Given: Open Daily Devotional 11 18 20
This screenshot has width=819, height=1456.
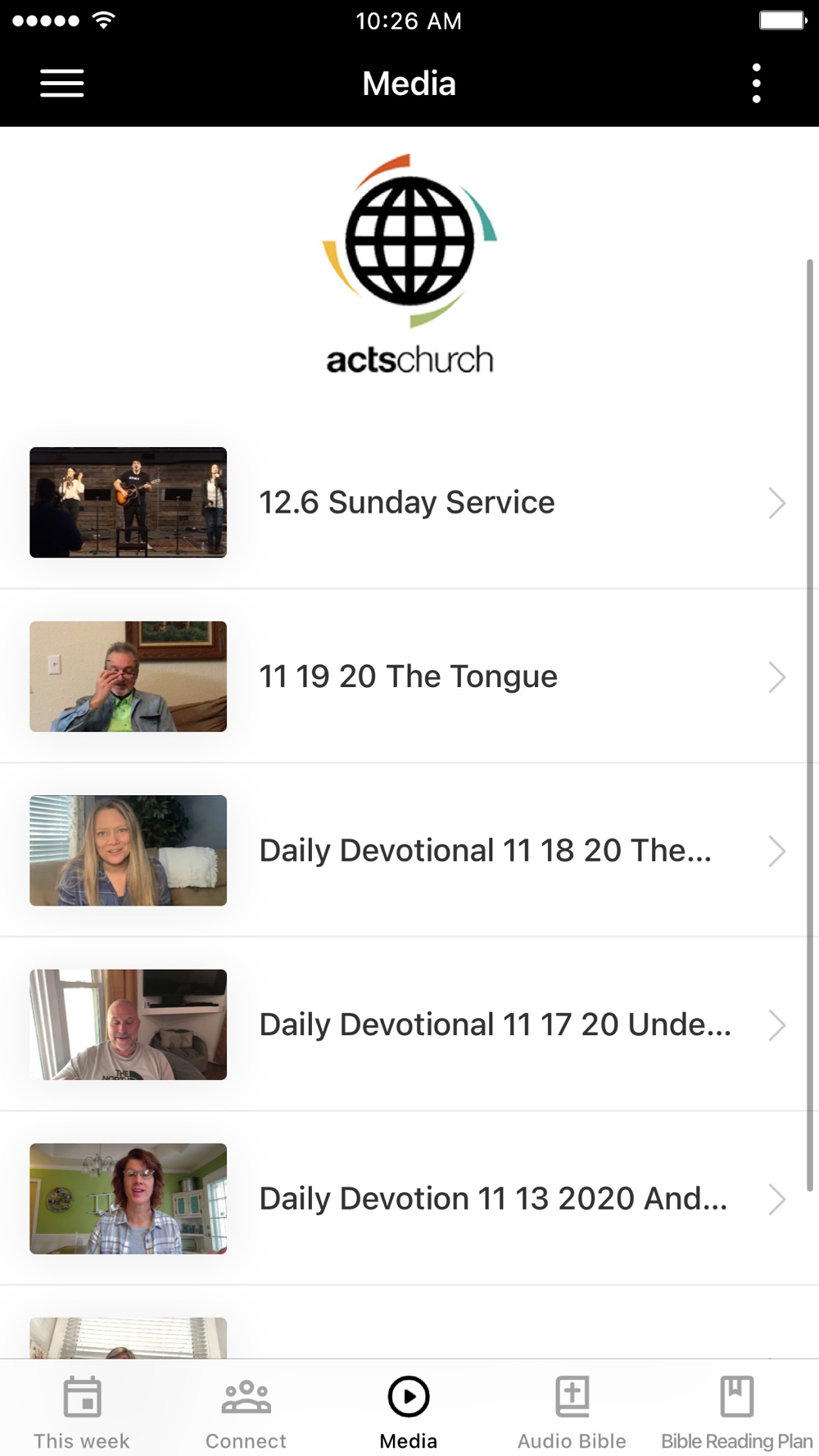Looking at the screenshot, I should point(485,851).
